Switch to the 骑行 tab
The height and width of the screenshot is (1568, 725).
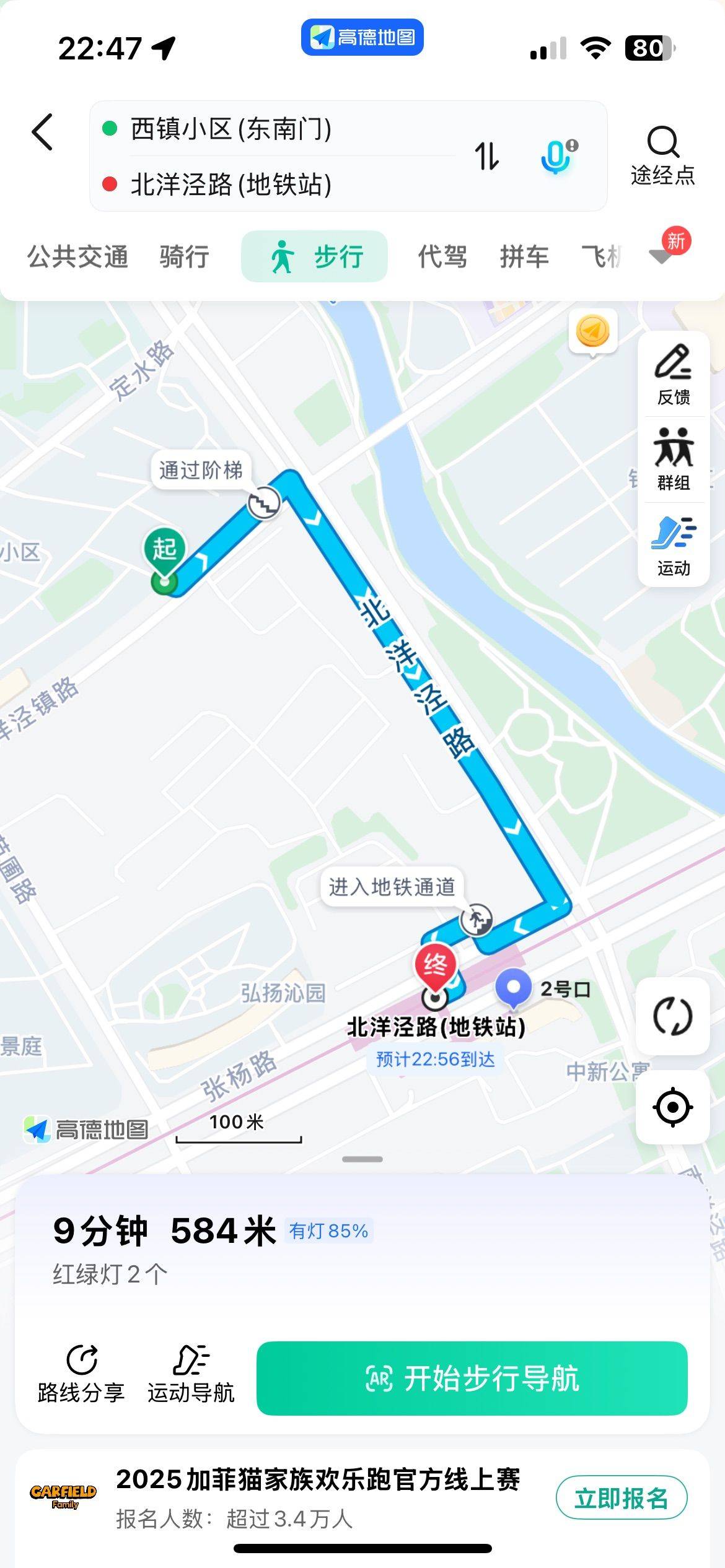coord(184,256)
